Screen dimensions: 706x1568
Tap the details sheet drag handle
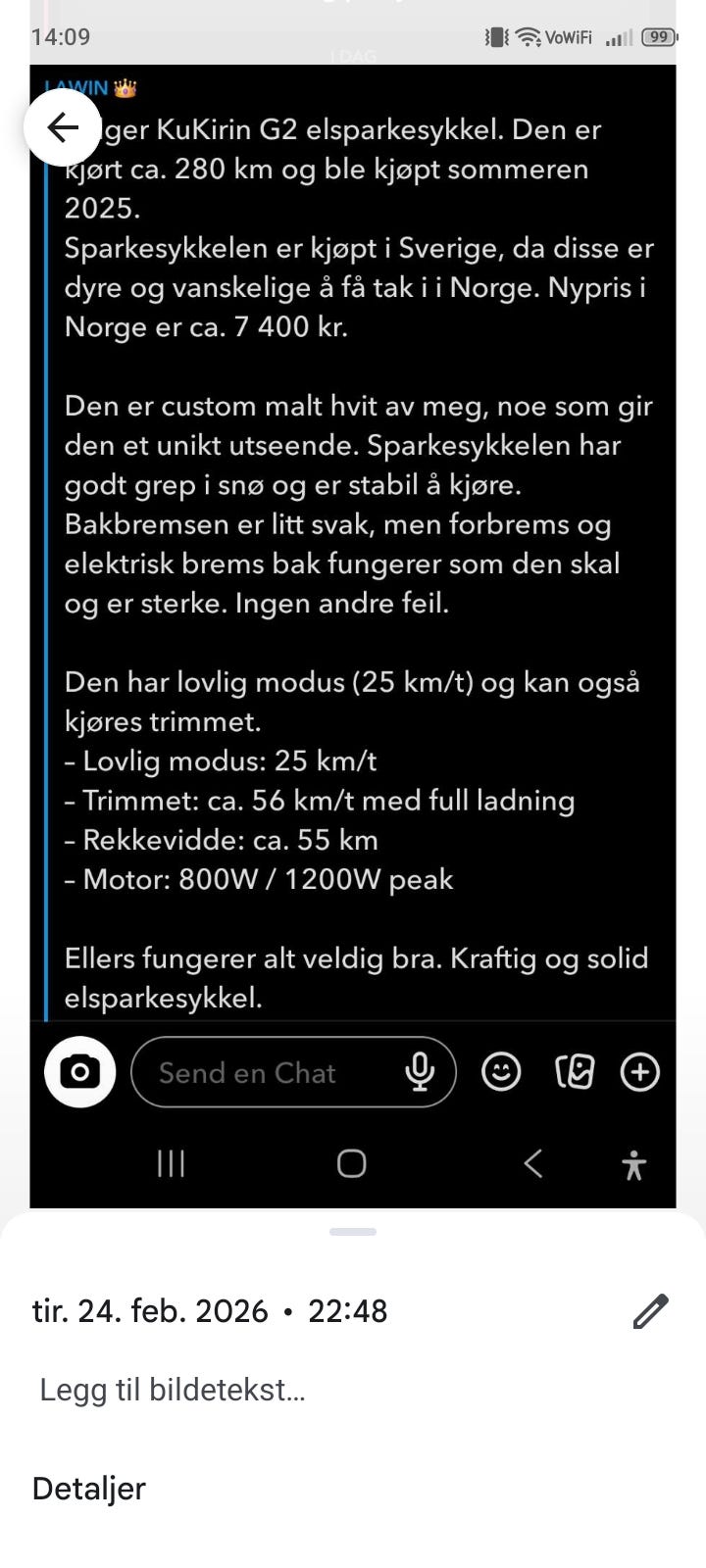tap(353, 1231)
